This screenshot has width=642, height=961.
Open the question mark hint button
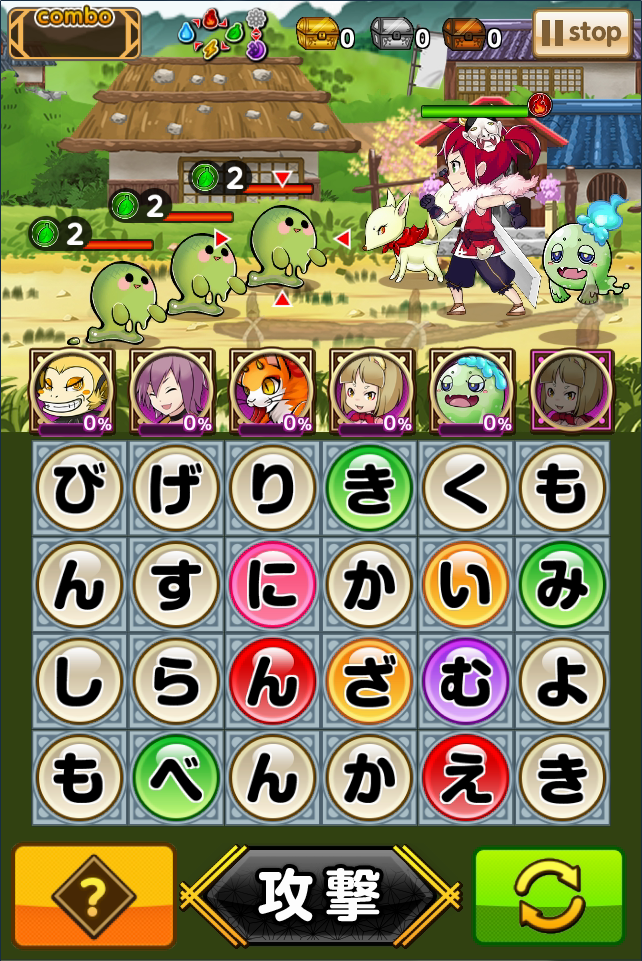click(94, 895)
